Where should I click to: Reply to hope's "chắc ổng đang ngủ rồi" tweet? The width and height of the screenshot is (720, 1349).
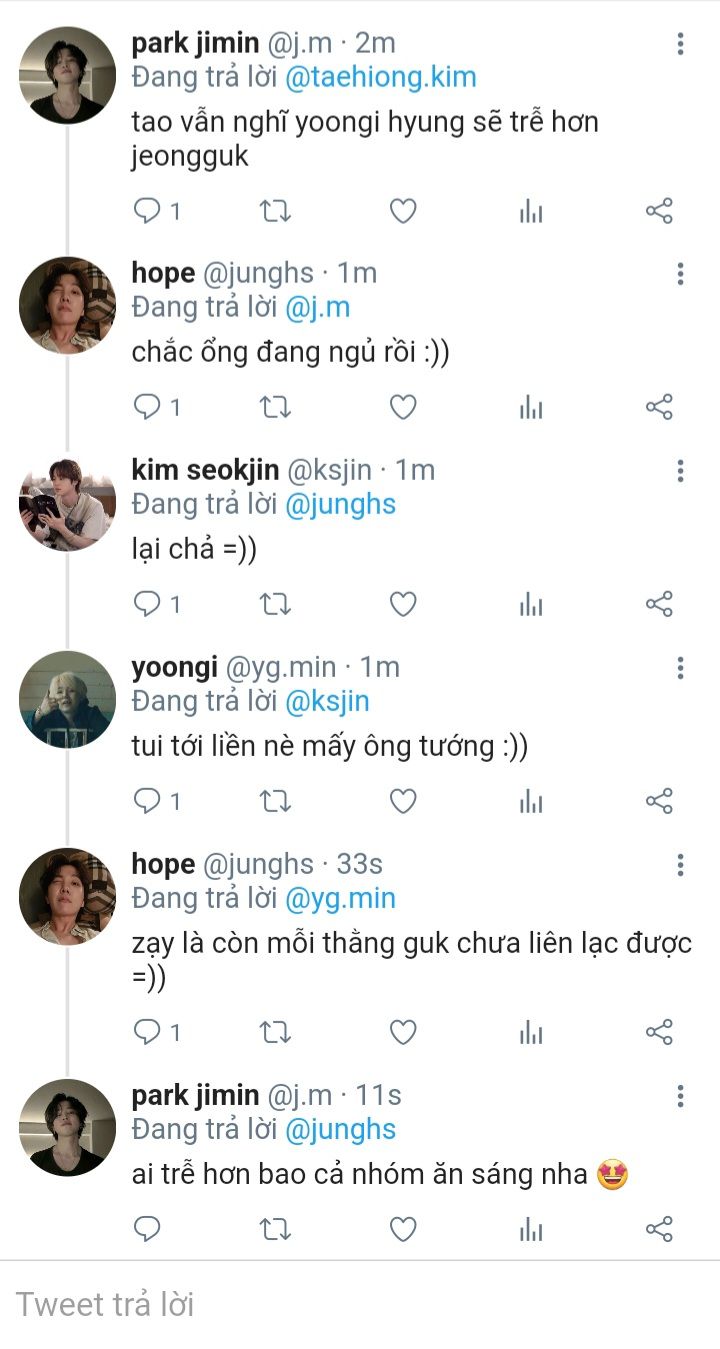(x=148, y=407)
